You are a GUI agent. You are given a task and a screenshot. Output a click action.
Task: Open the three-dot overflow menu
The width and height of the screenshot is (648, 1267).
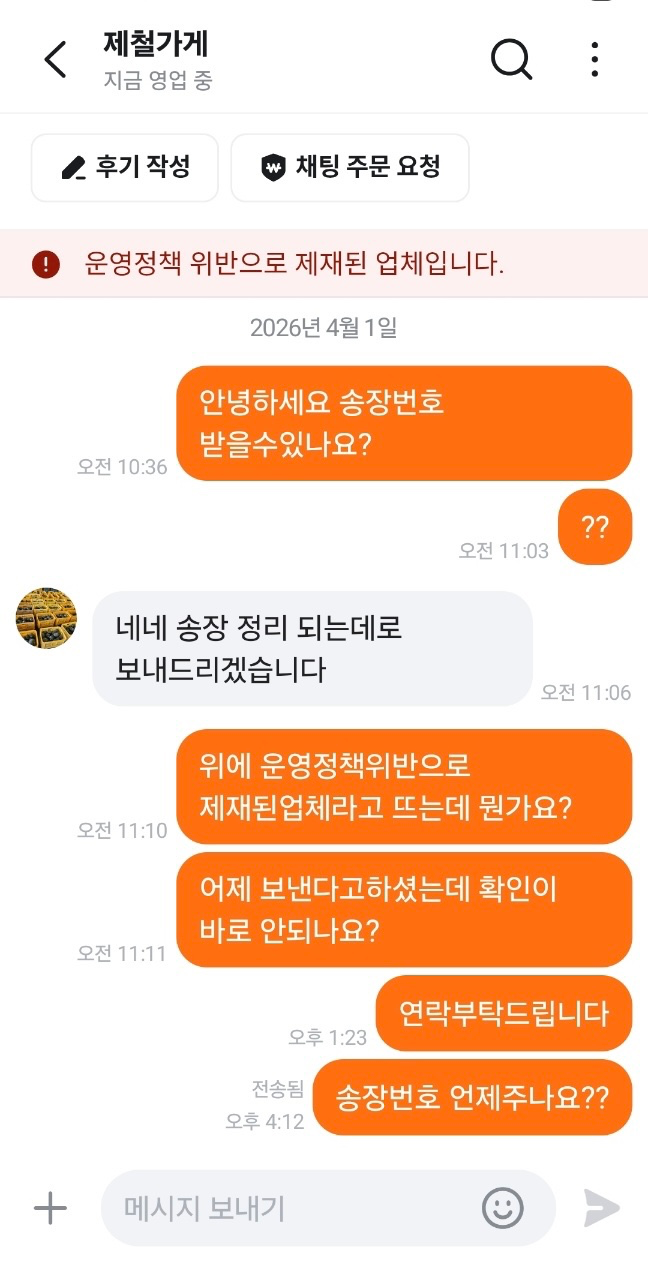tap(594, 60)
